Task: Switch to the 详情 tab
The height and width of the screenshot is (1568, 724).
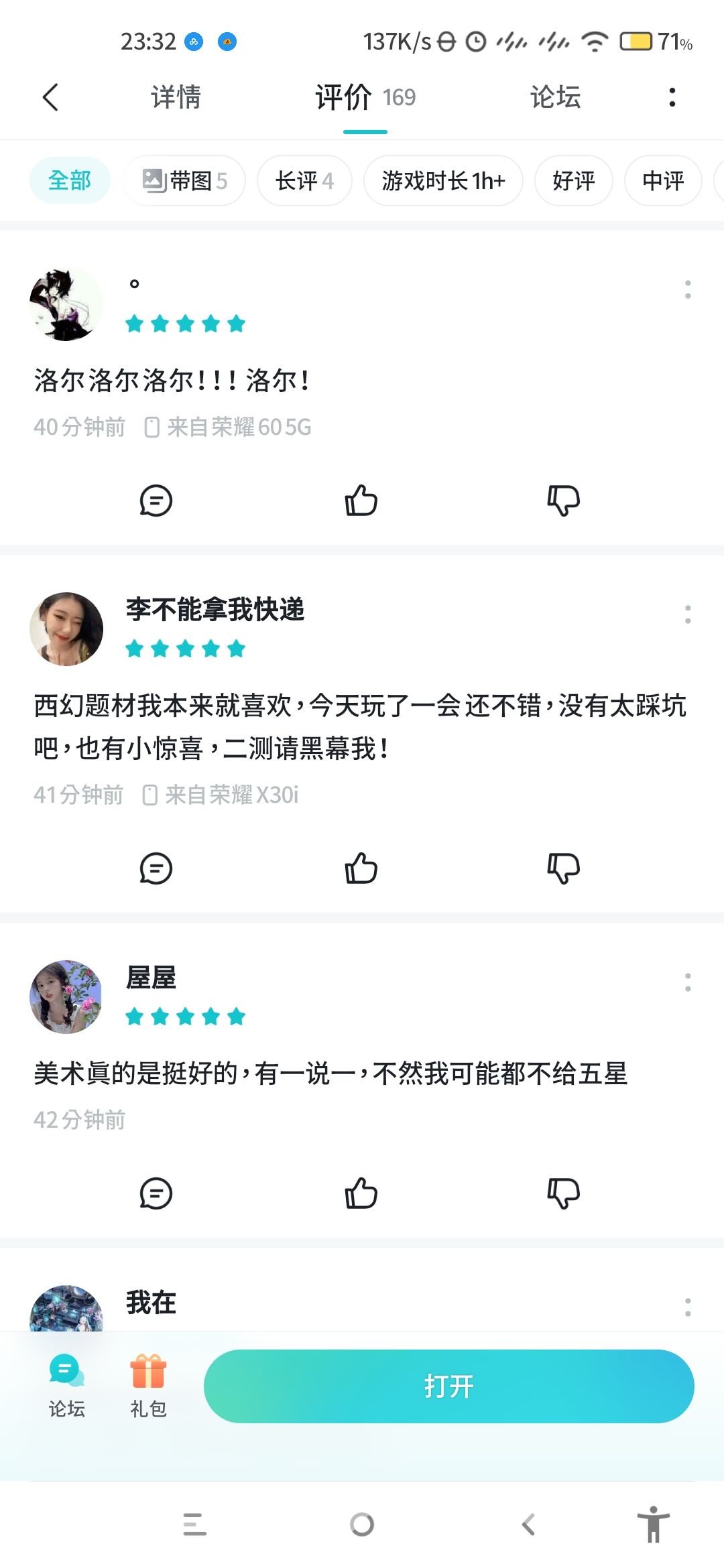Action: [176, 97]
